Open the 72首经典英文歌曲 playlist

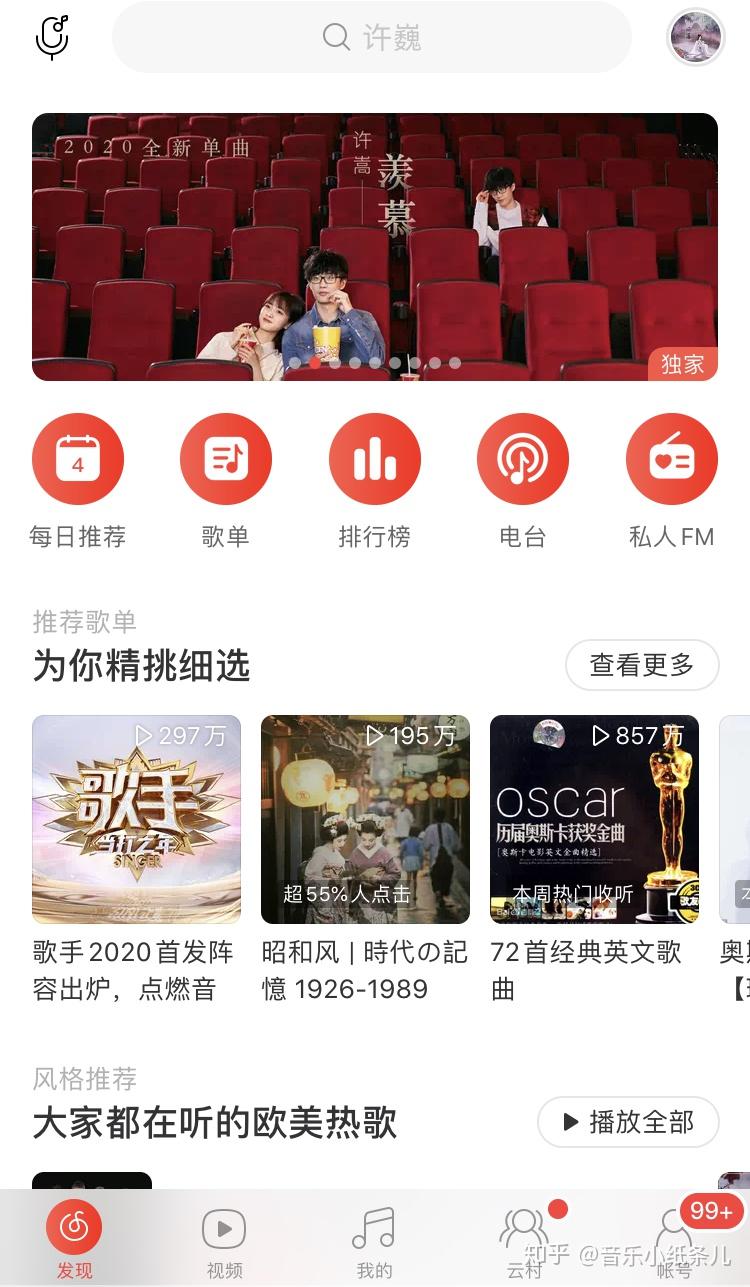pos(594,819)
